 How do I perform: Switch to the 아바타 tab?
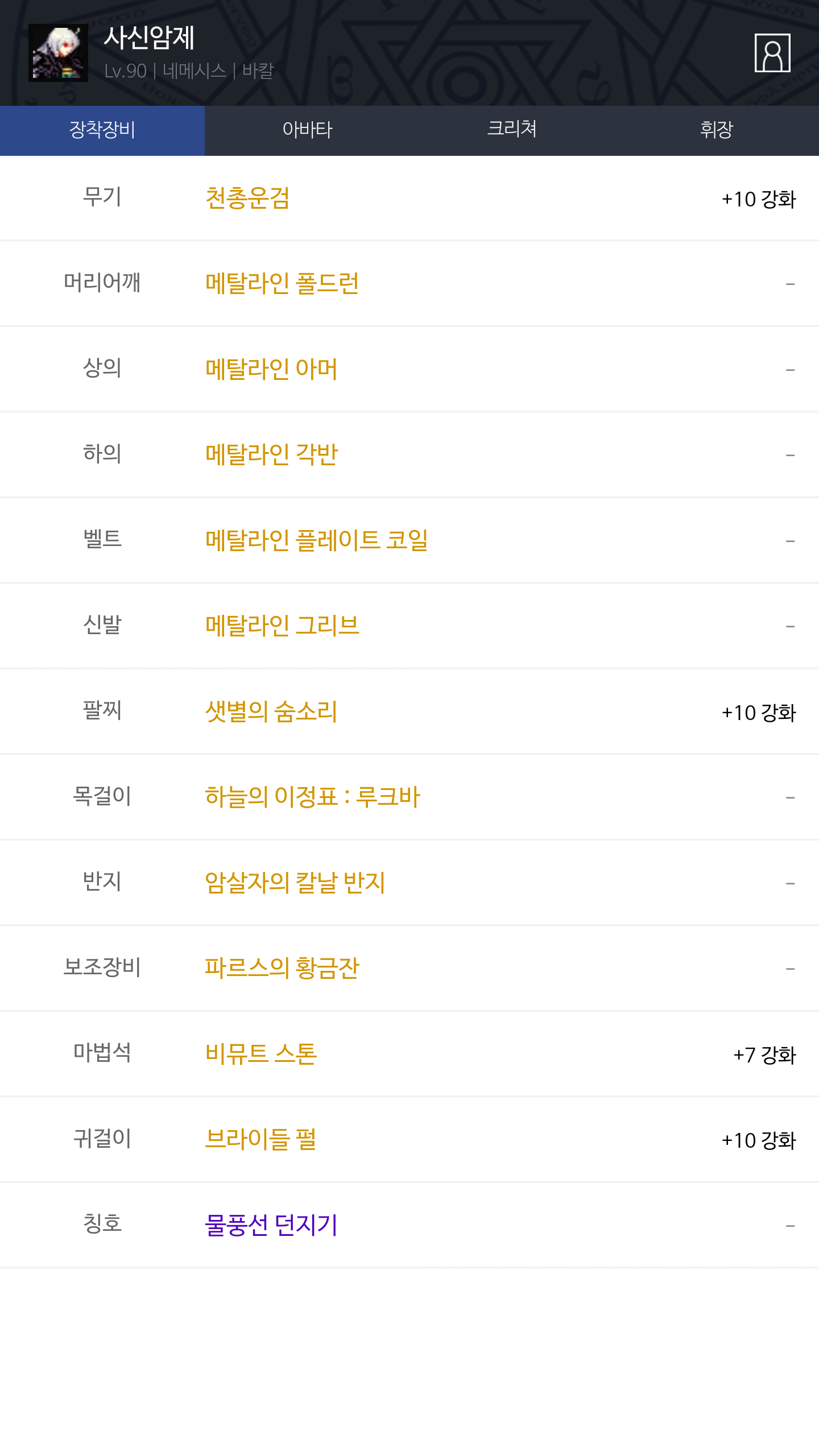click(x=307, y=130)
